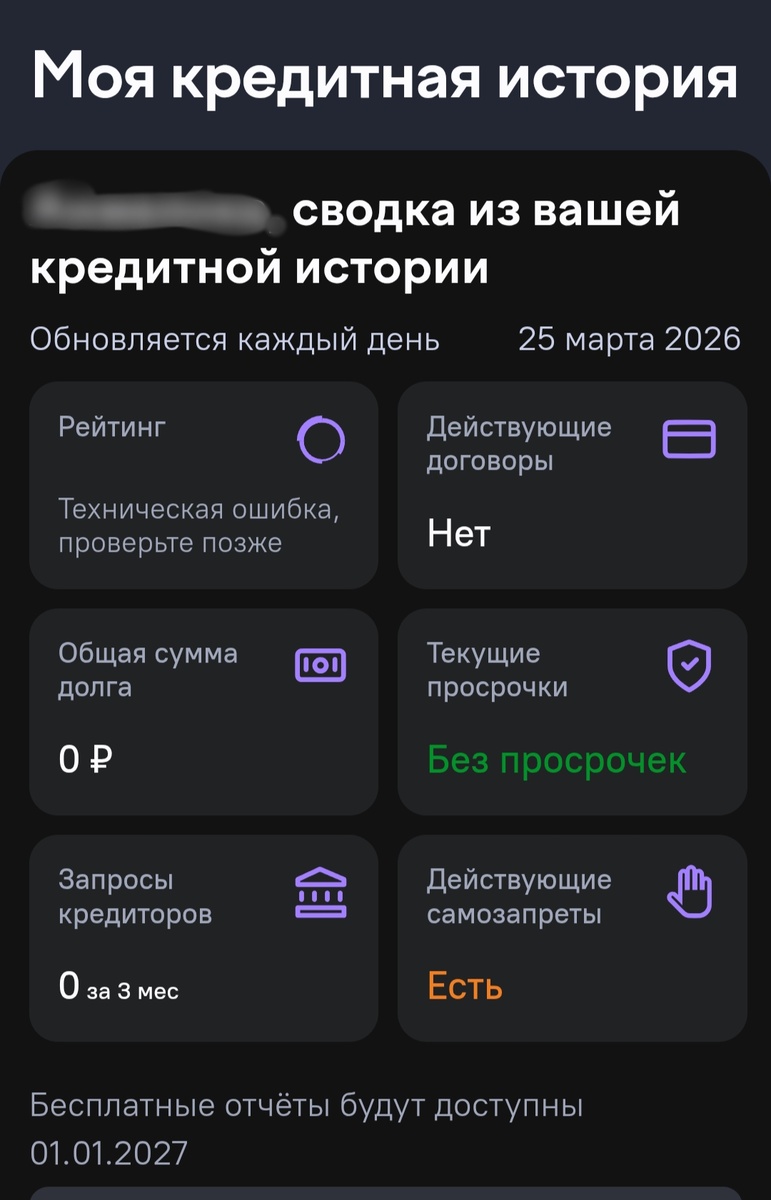The image size is (771, 1200).
Task: Open the Запросы кредиторов tile
Action: [x=203, y=937]
